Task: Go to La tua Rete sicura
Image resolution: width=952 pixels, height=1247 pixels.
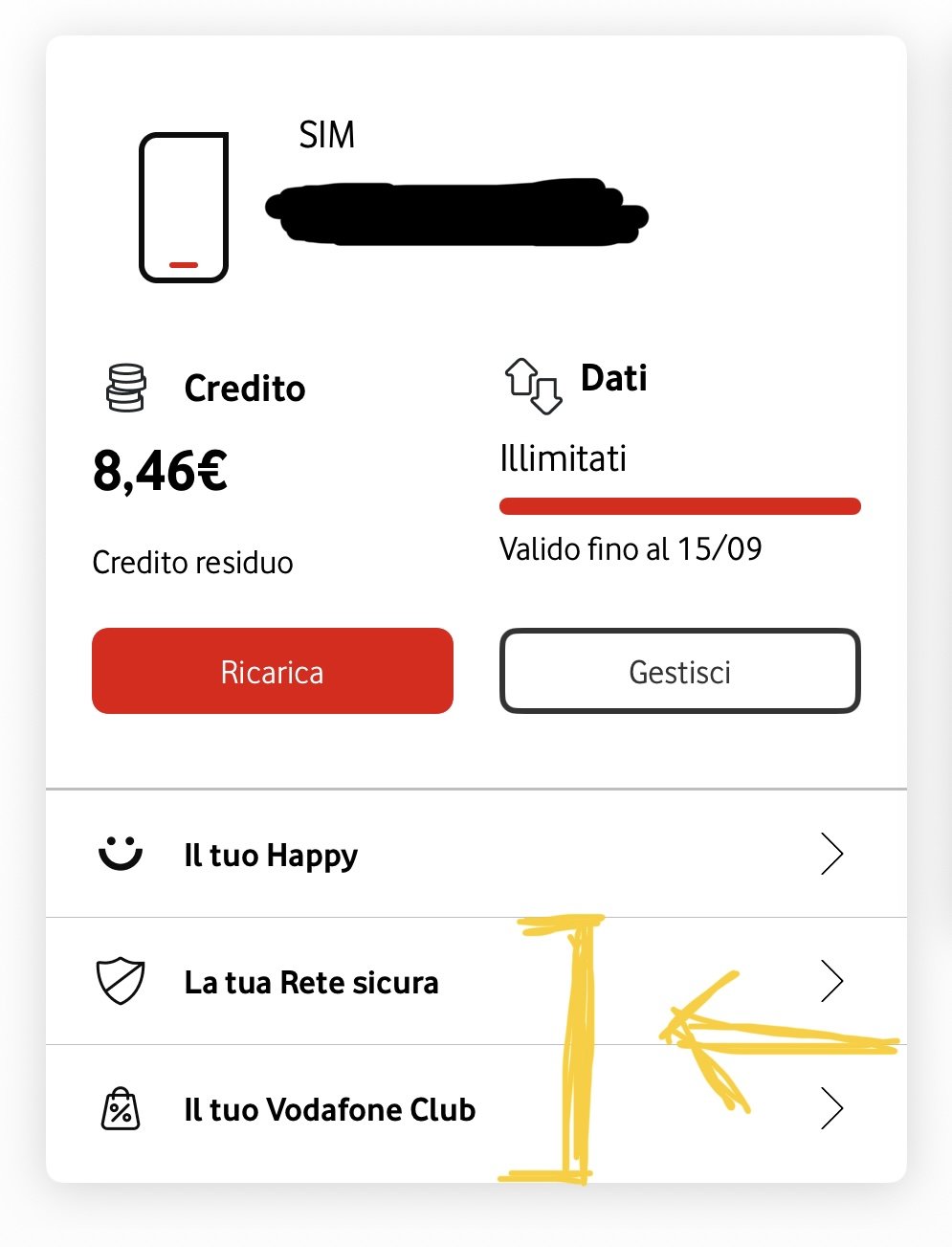Action: (311, 982)
